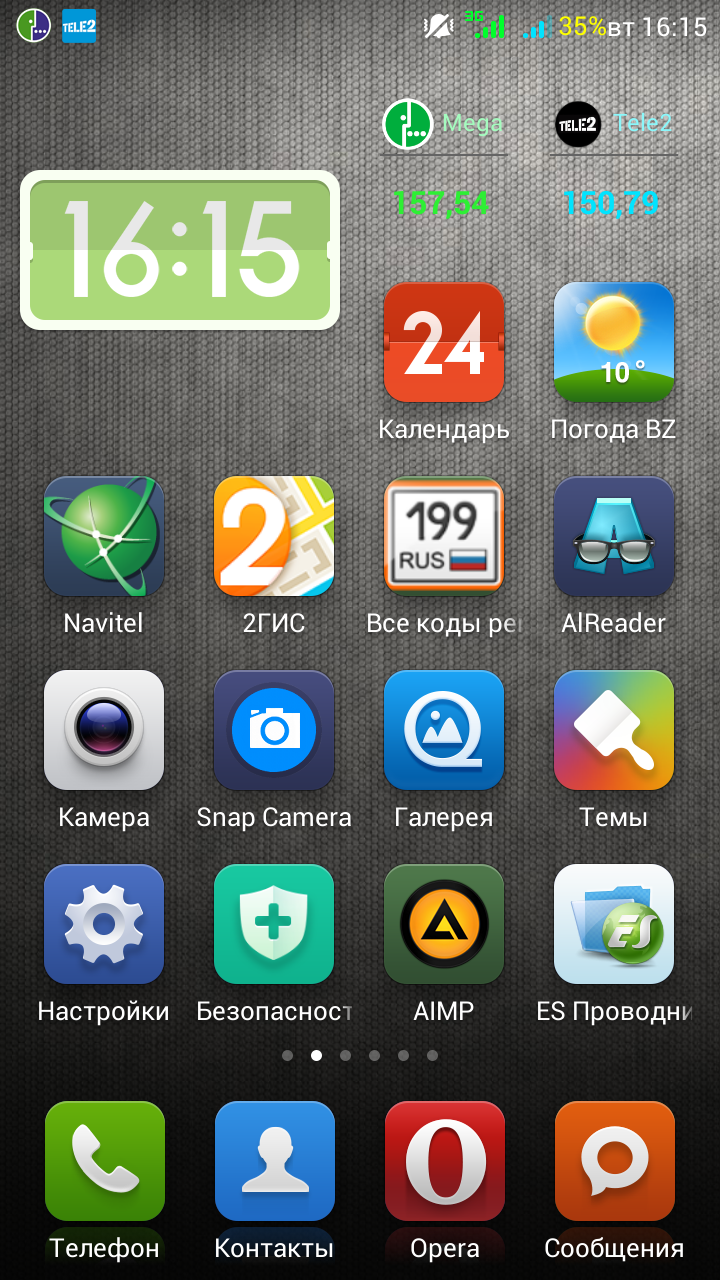Open Настройки settings
This screenshot has height=1280, width=720.
coord(104,924)
